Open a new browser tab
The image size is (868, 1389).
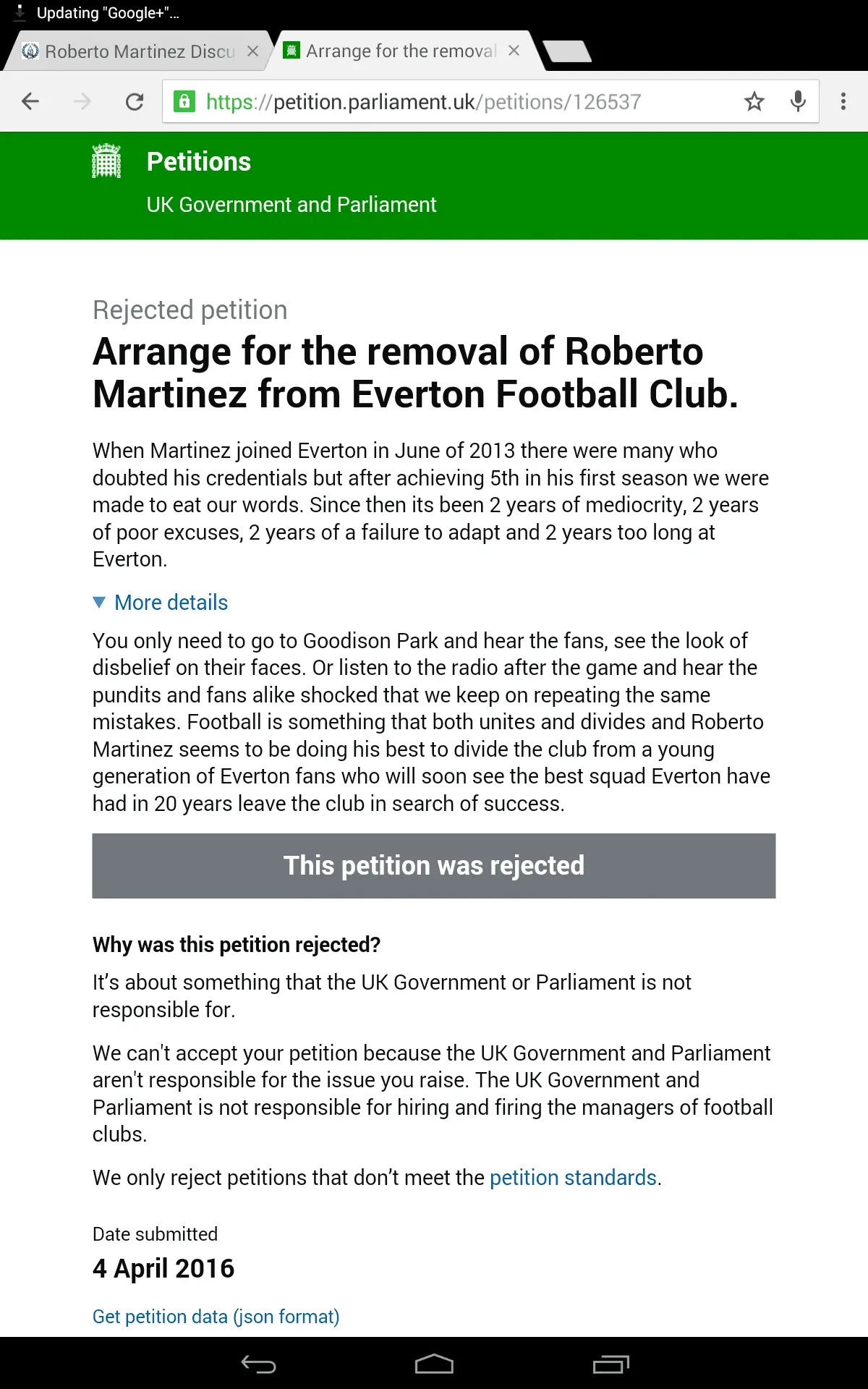pyautogui.click(x=569, y=51)
